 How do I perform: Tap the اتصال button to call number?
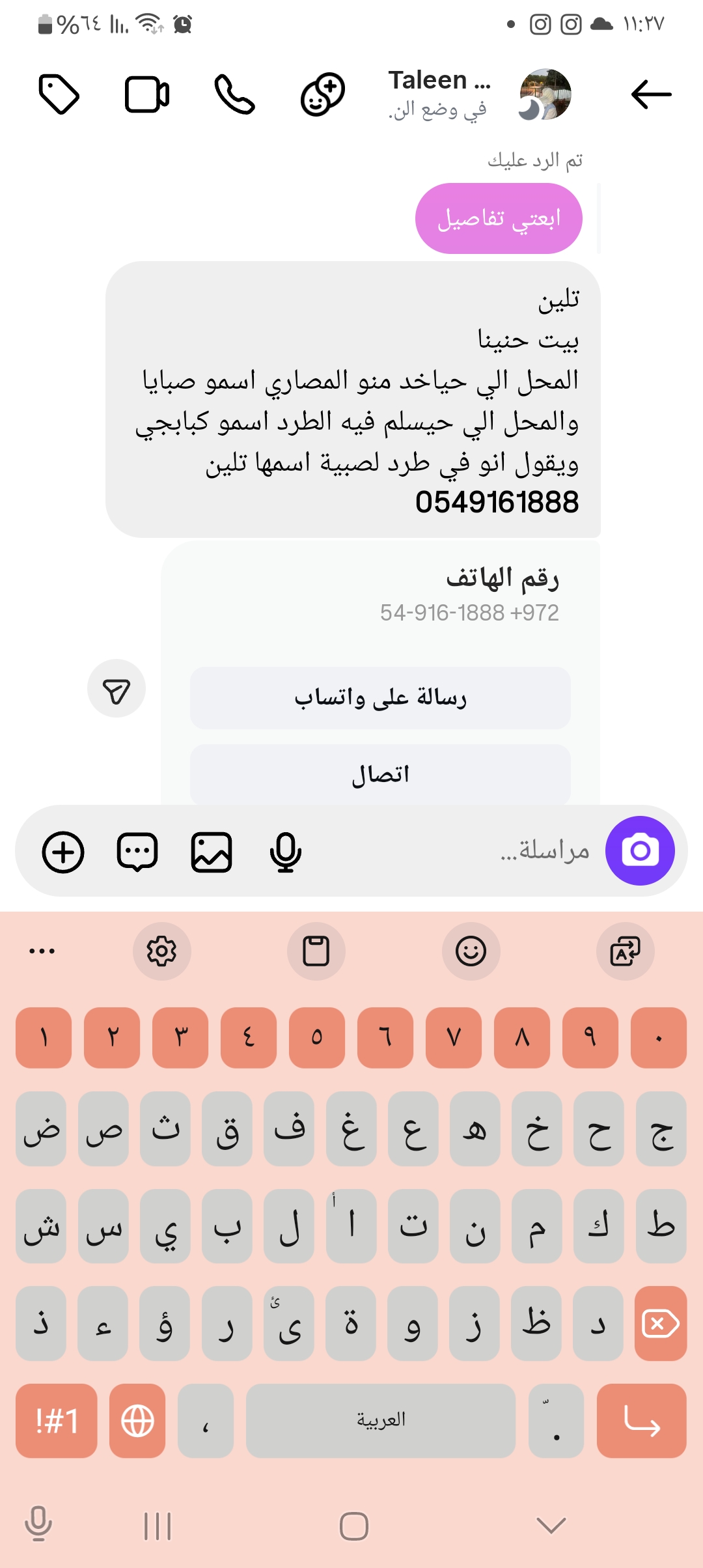point(380,774)
